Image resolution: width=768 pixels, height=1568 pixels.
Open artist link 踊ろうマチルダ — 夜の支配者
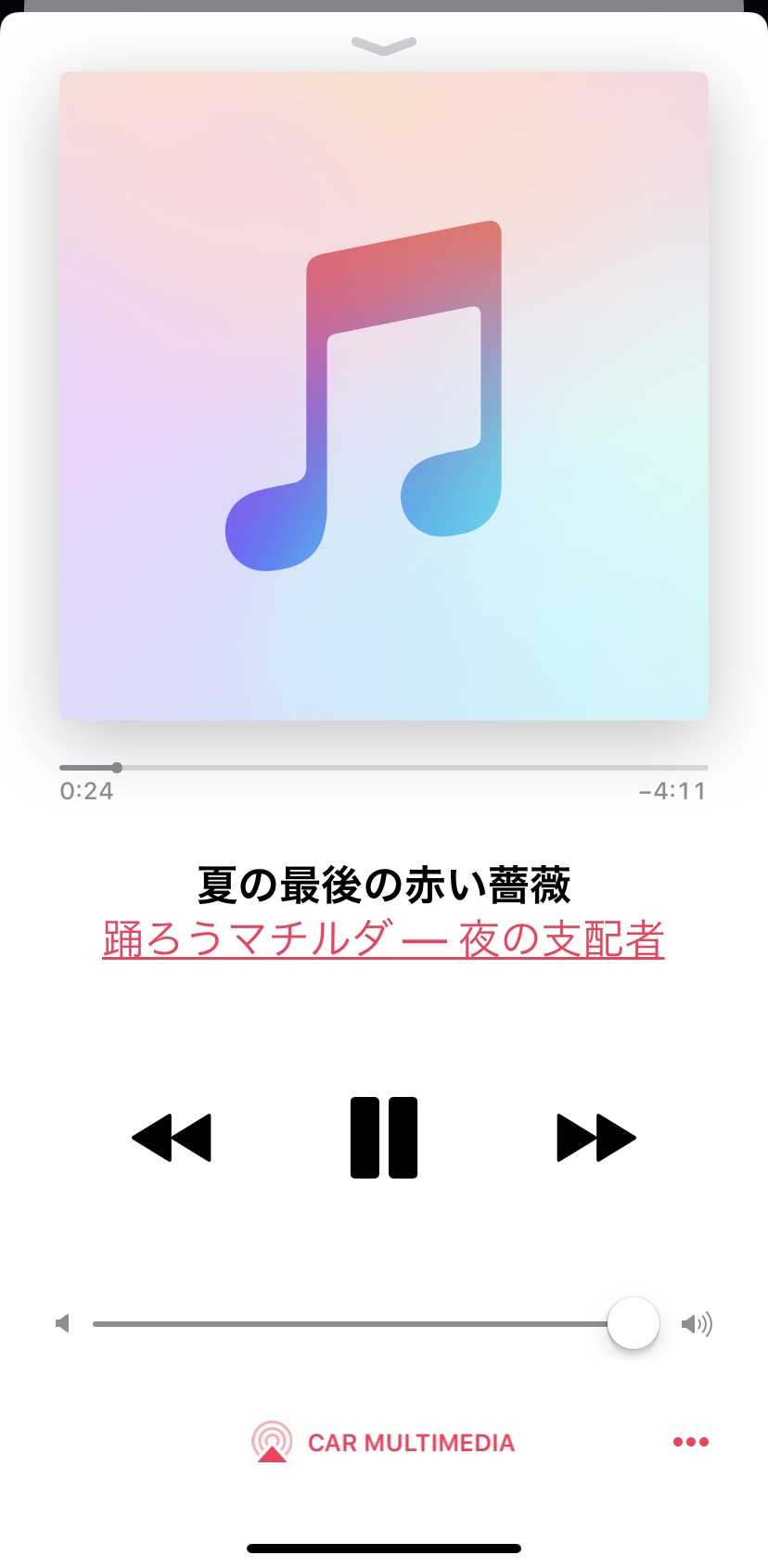point(383,938)
